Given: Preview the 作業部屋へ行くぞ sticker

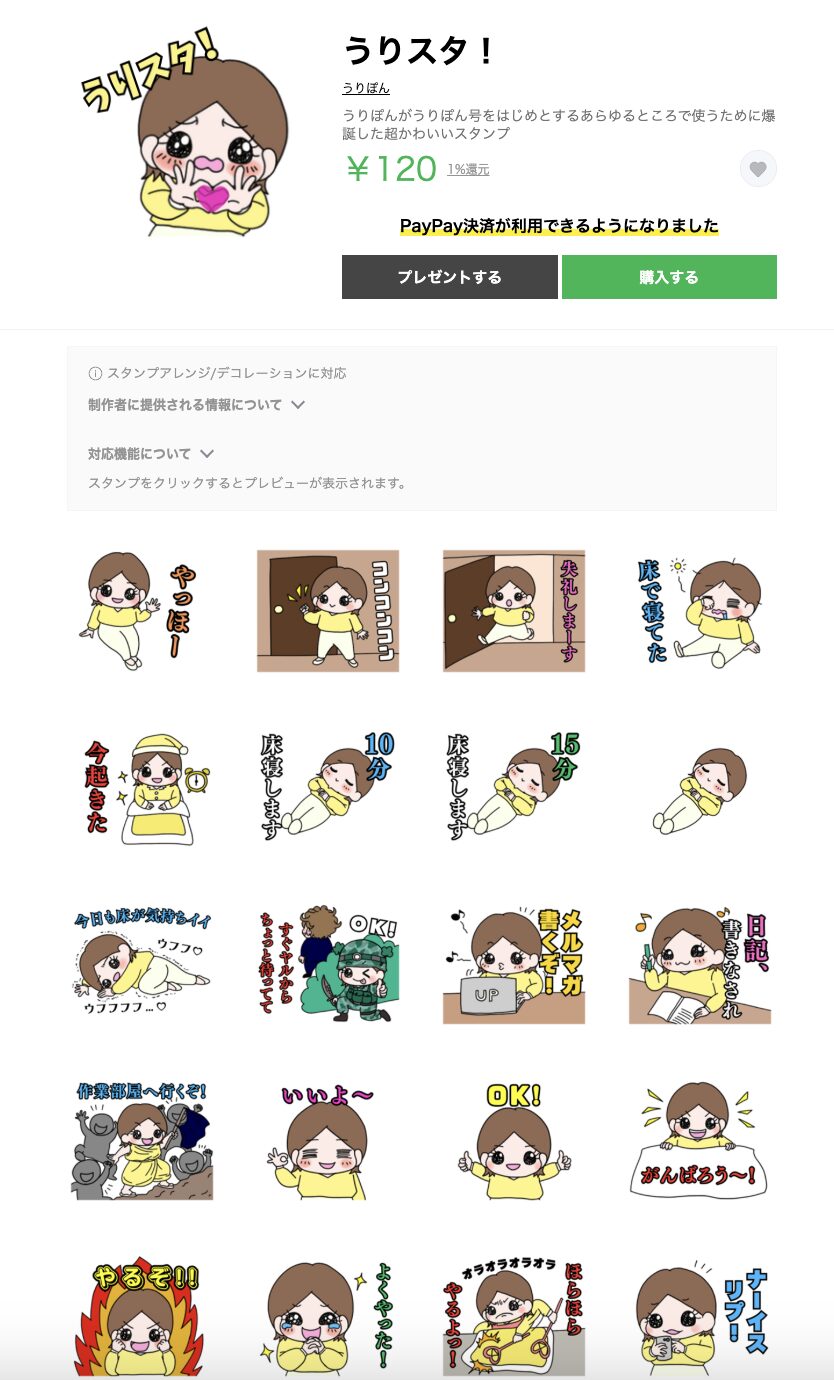Looking at the screenshot, I should [142, 1138].
